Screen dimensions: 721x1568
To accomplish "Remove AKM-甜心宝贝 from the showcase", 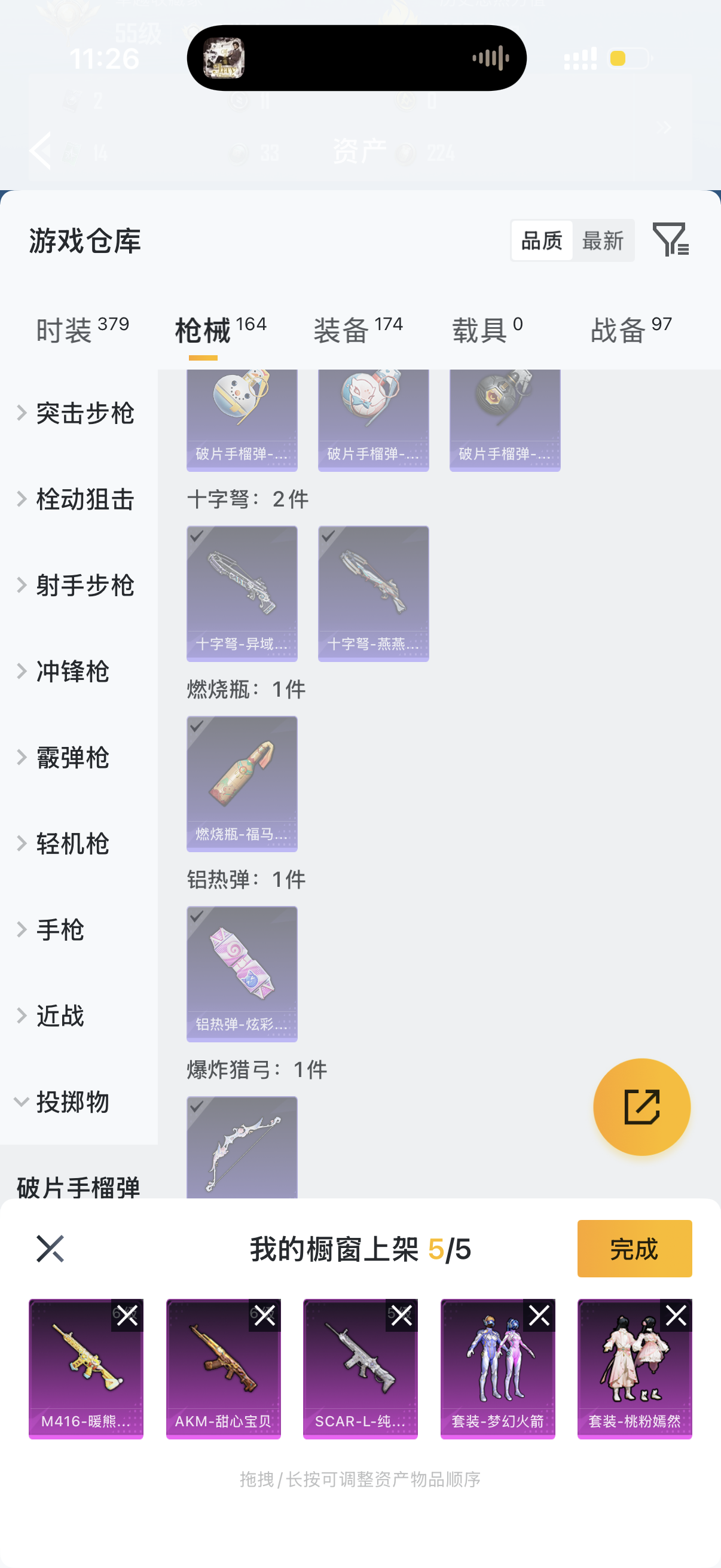I will pyautogui.click(x=265, y=1316).
